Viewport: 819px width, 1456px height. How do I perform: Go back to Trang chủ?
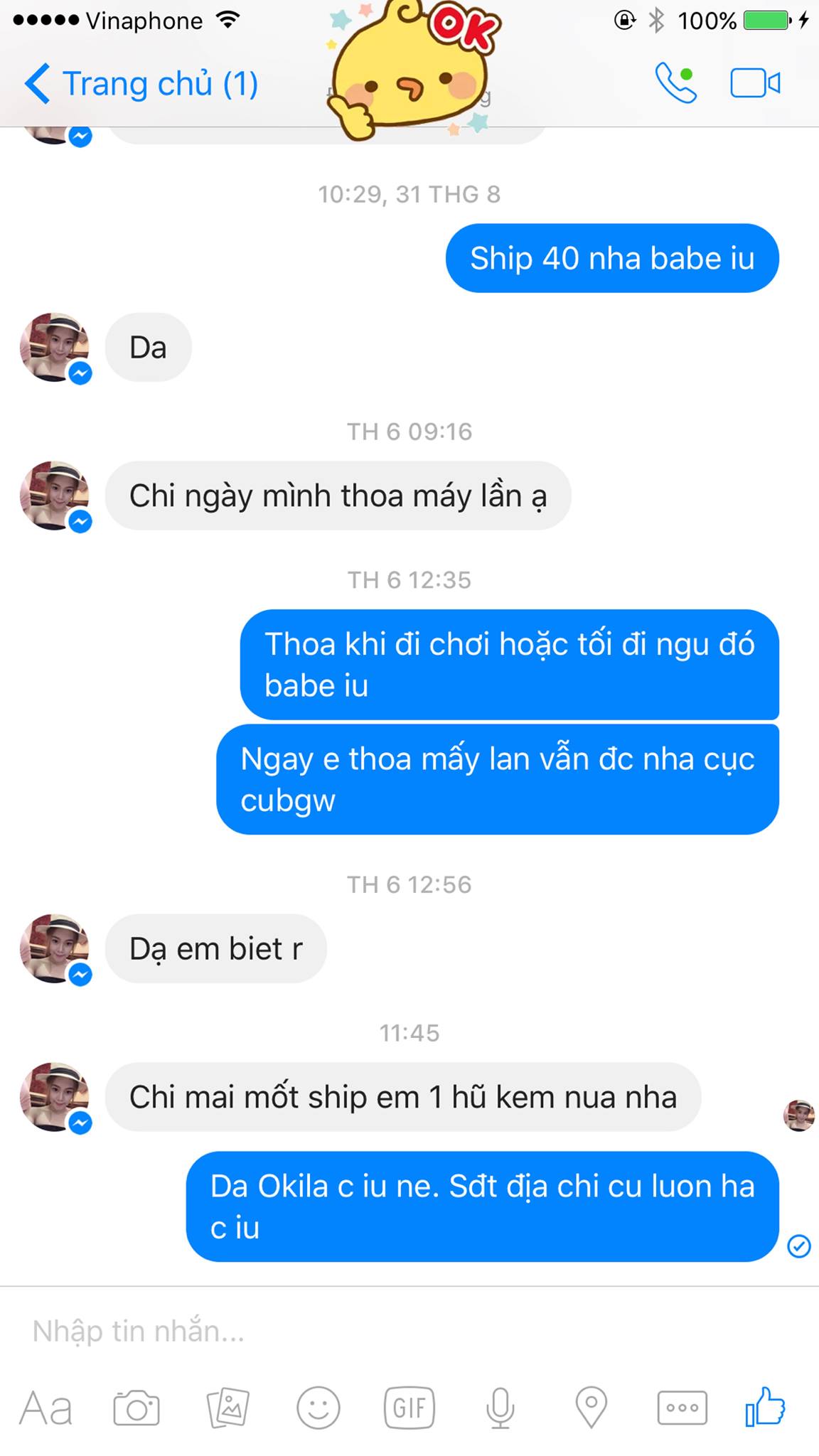(x=141, y=84)
